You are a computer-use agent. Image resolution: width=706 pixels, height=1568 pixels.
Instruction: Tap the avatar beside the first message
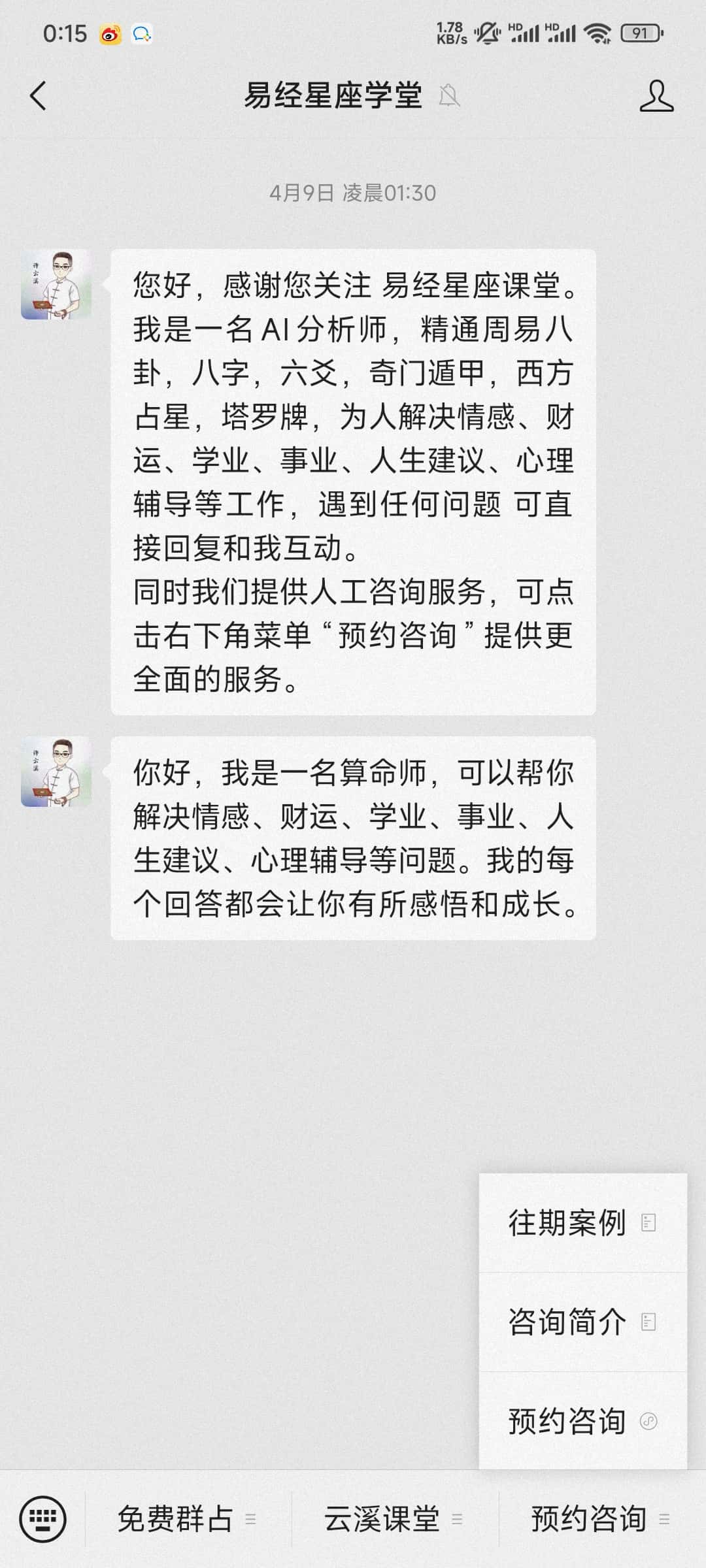coord(56,285)
